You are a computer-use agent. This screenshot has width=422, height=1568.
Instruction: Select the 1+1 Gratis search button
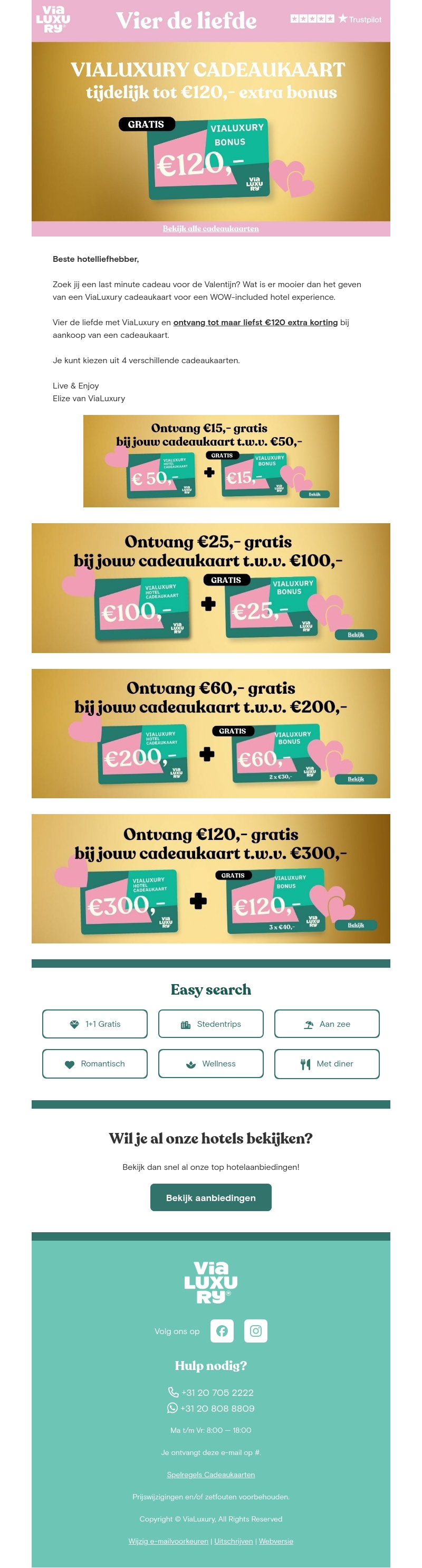coord(95,1024)
